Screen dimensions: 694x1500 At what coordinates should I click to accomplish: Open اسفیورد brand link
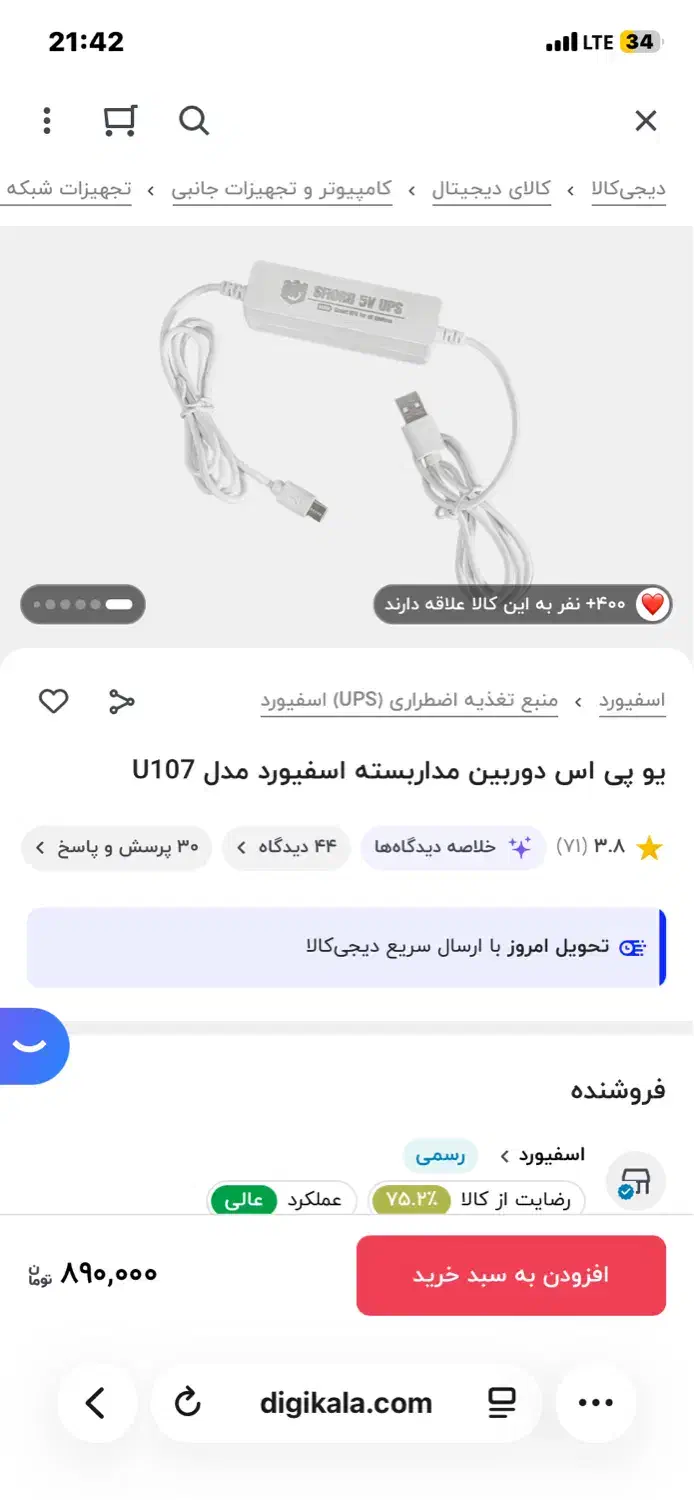[632, 701]
